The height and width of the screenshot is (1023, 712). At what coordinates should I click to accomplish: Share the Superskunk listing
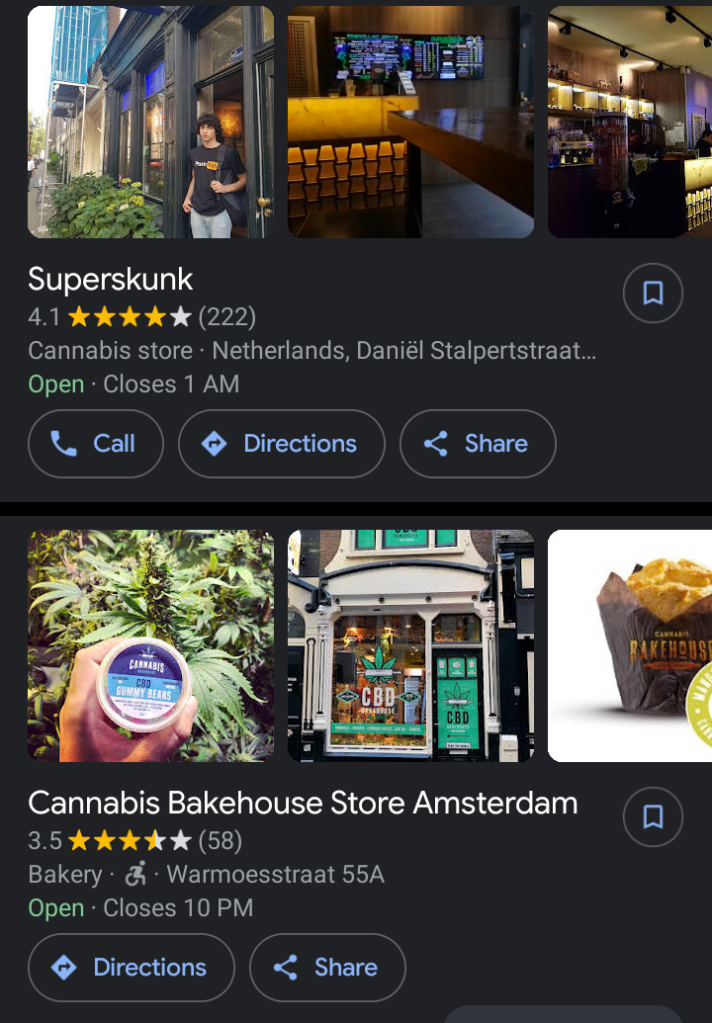tap(477, 444)
